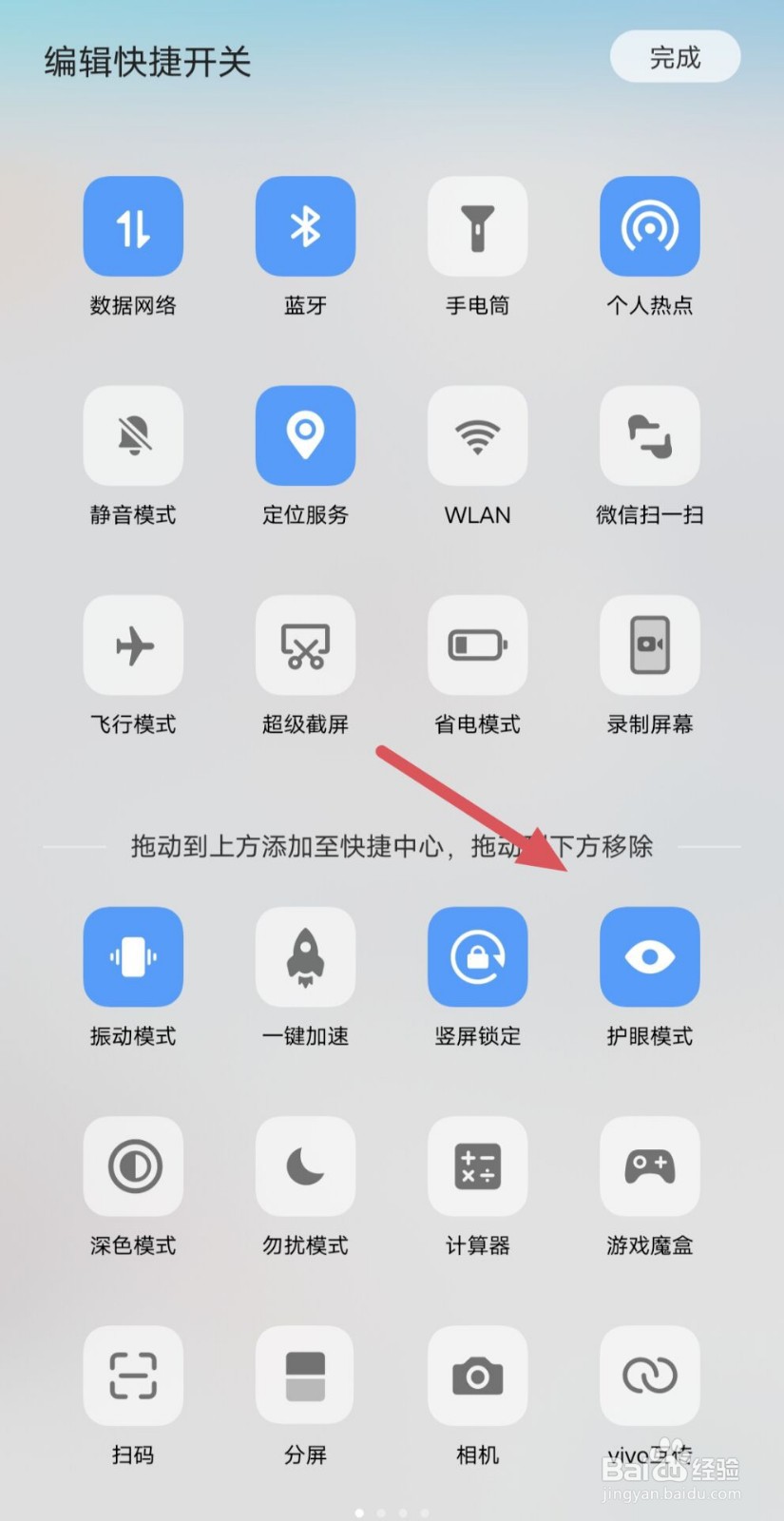
Task: Tap the 相机 camera shortcut icon
Action: pos(477,1376)
